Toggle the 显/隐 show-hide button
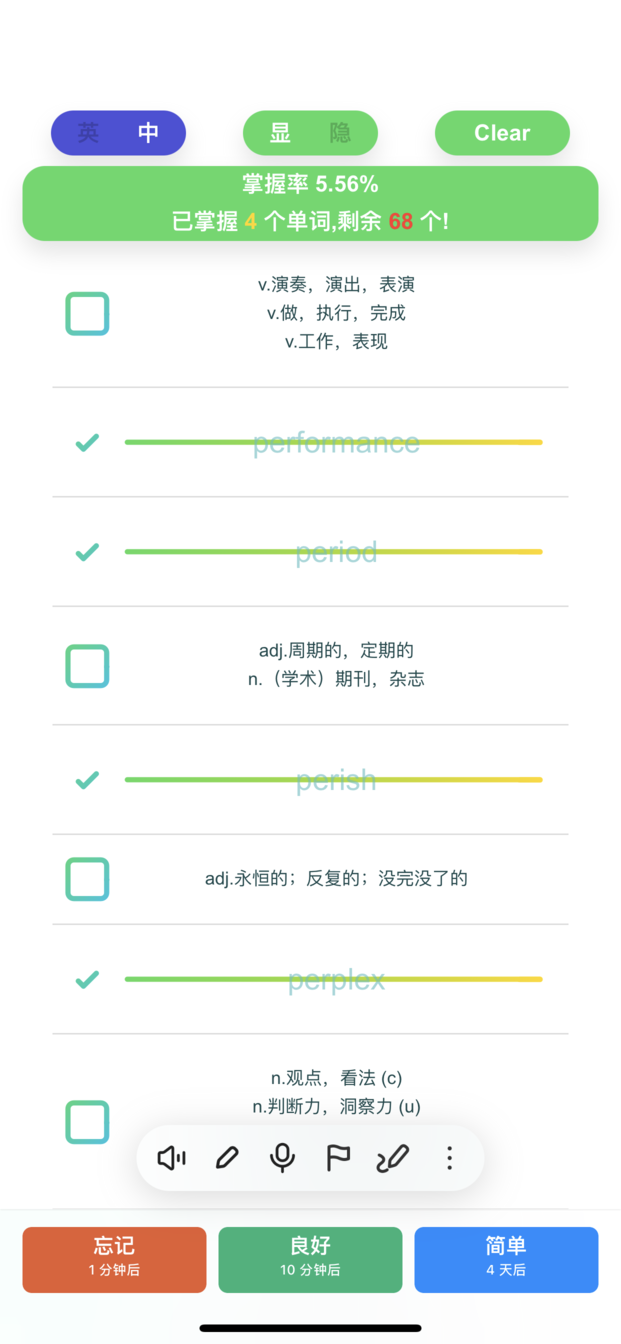Image resolution: width=621 pixels, height=1344 pixels. (x=310, y=133)
